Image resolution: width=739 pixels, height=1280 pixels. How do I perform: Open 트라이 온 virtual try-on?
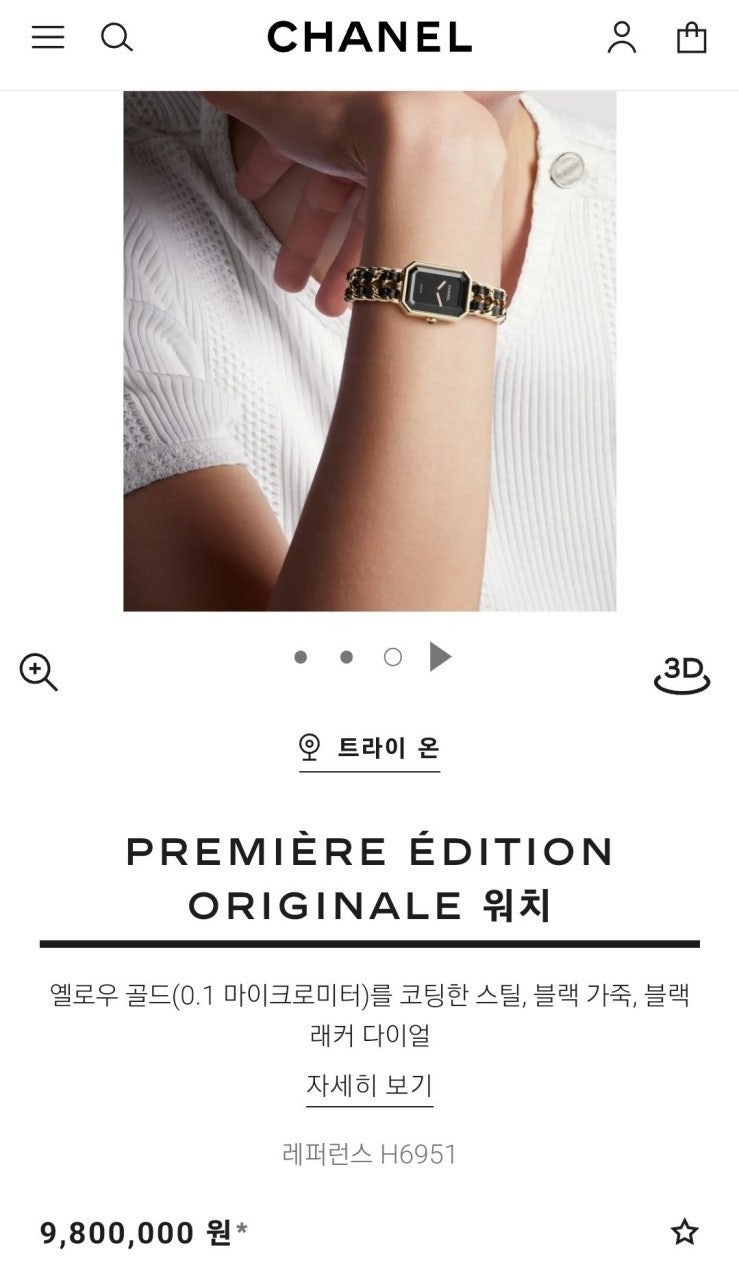coord(369,748)
